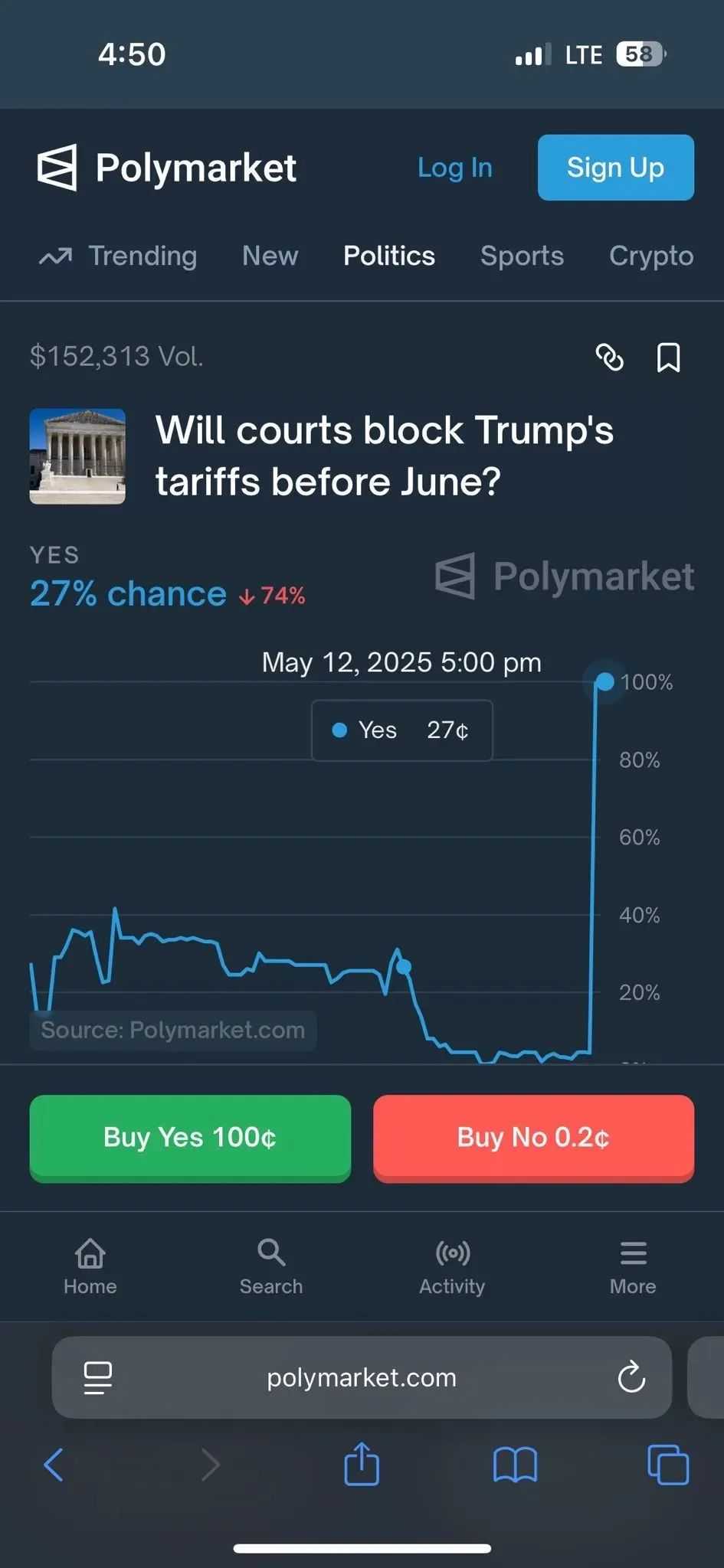Go back to the previous page
The height and width of the screenshot is (1568, 724).
(54, 1464)
